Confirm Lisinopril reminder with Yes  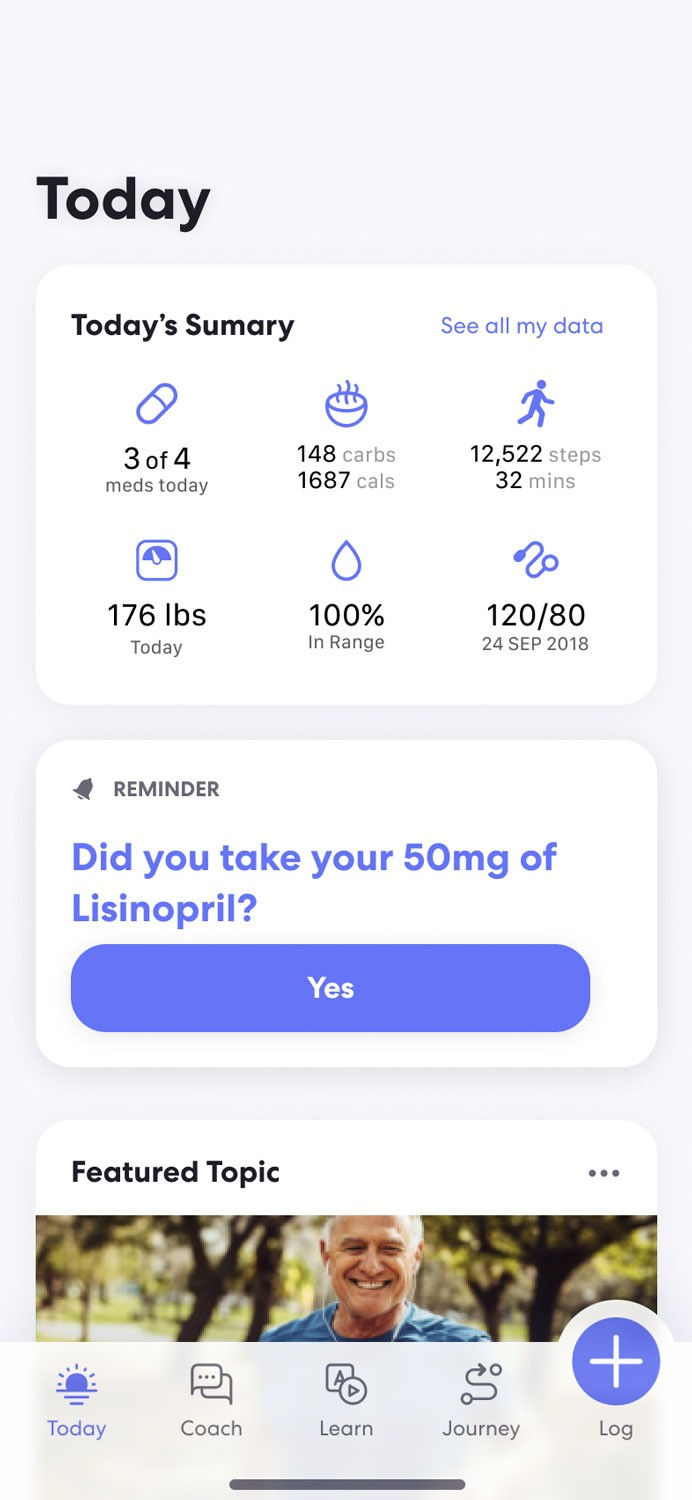pyautogui.click(x=330, y=988)
